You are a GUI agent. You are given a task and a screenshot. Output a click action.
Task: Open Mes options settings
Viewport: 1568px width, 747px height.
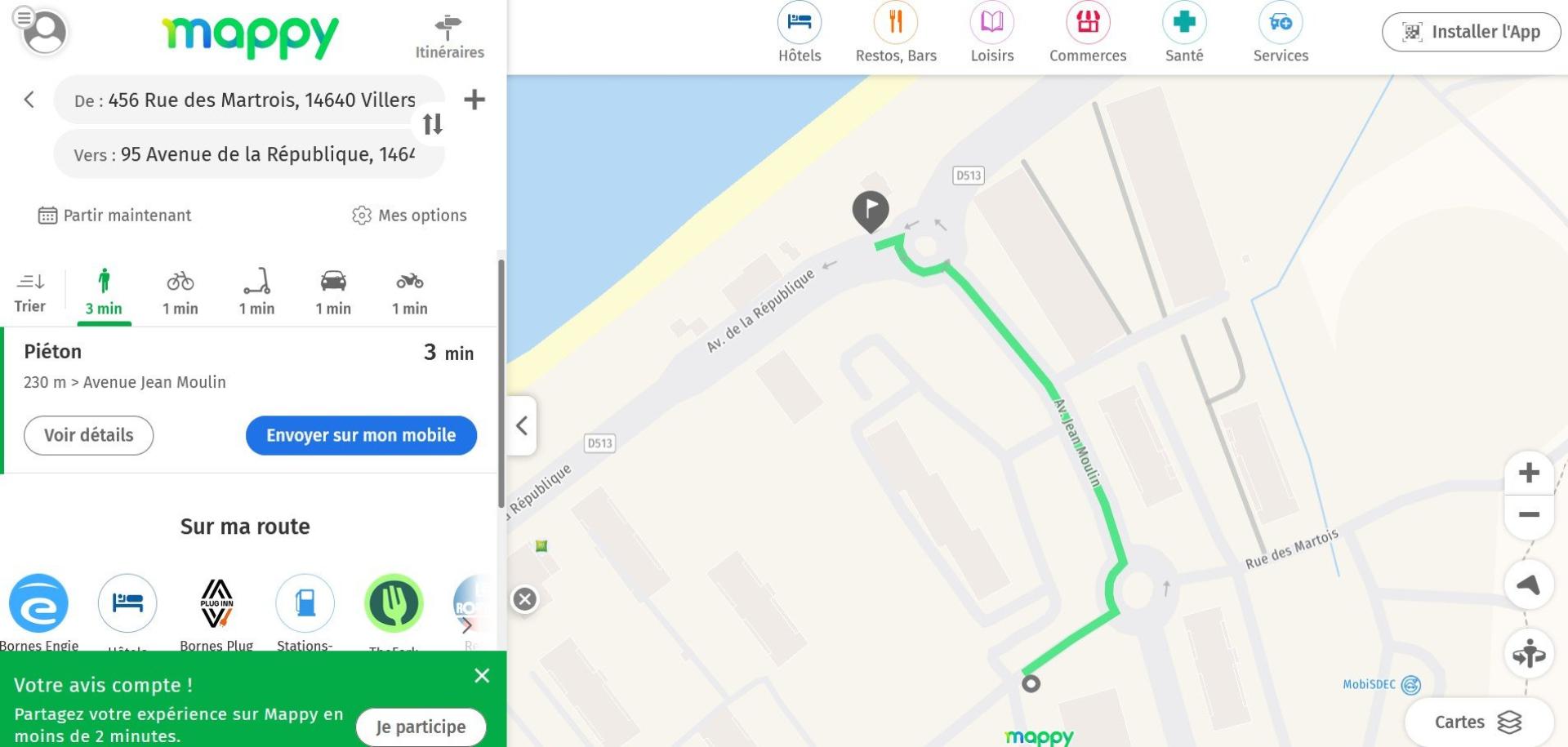coord(409,216)
